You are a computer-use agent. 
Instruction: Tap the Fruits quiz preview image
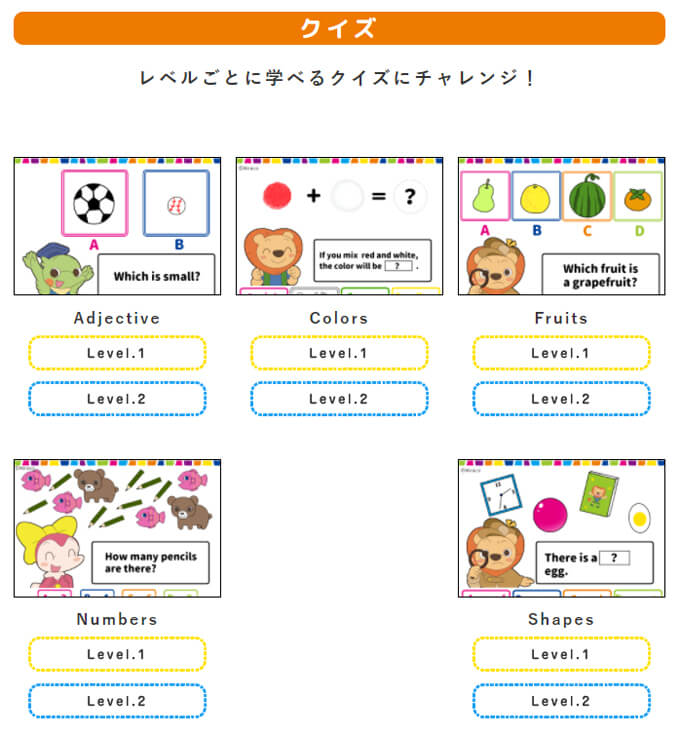[x=561, y=226]
